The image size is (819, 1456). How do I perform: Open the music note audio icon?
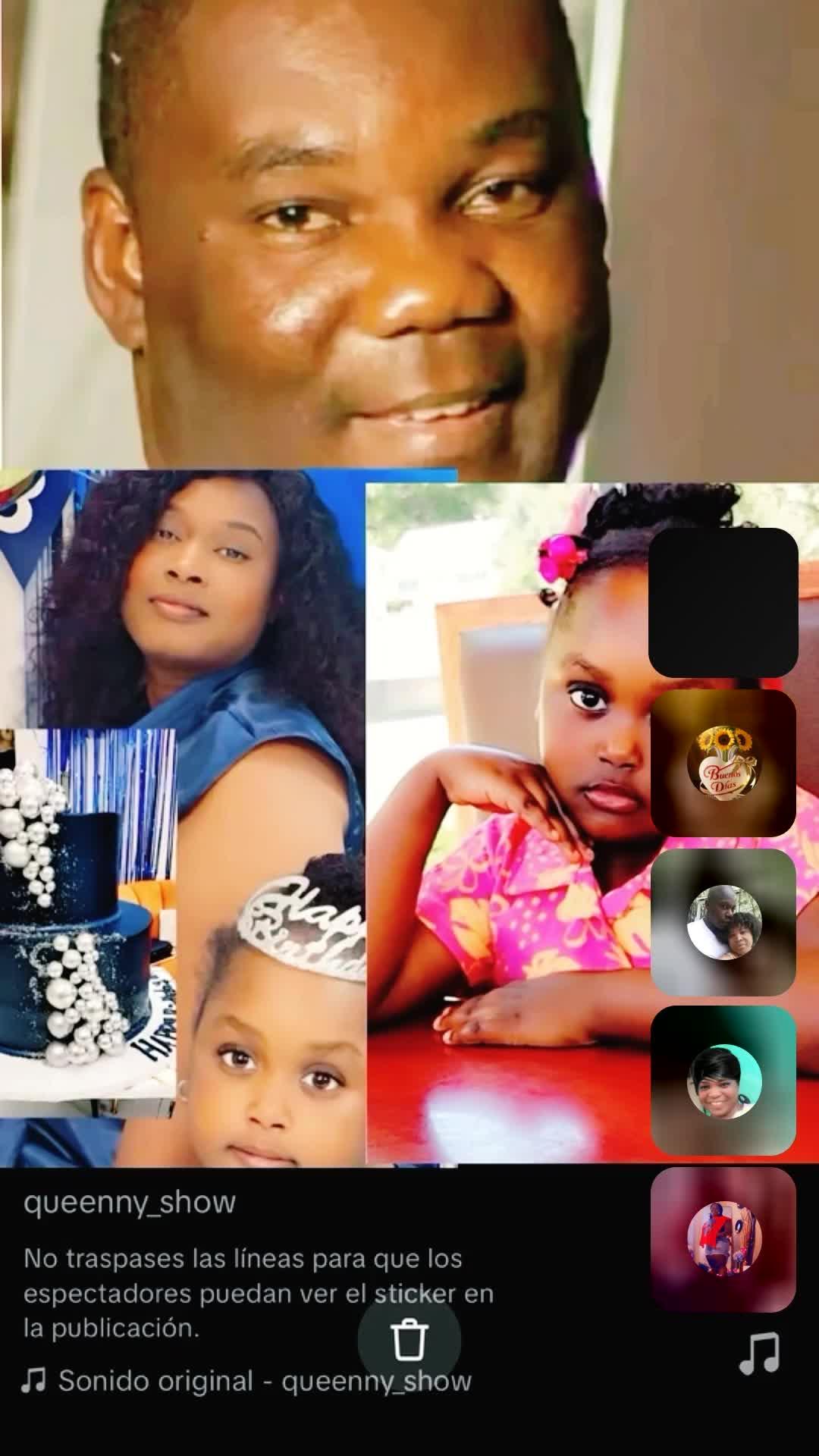click(759, 1354)
